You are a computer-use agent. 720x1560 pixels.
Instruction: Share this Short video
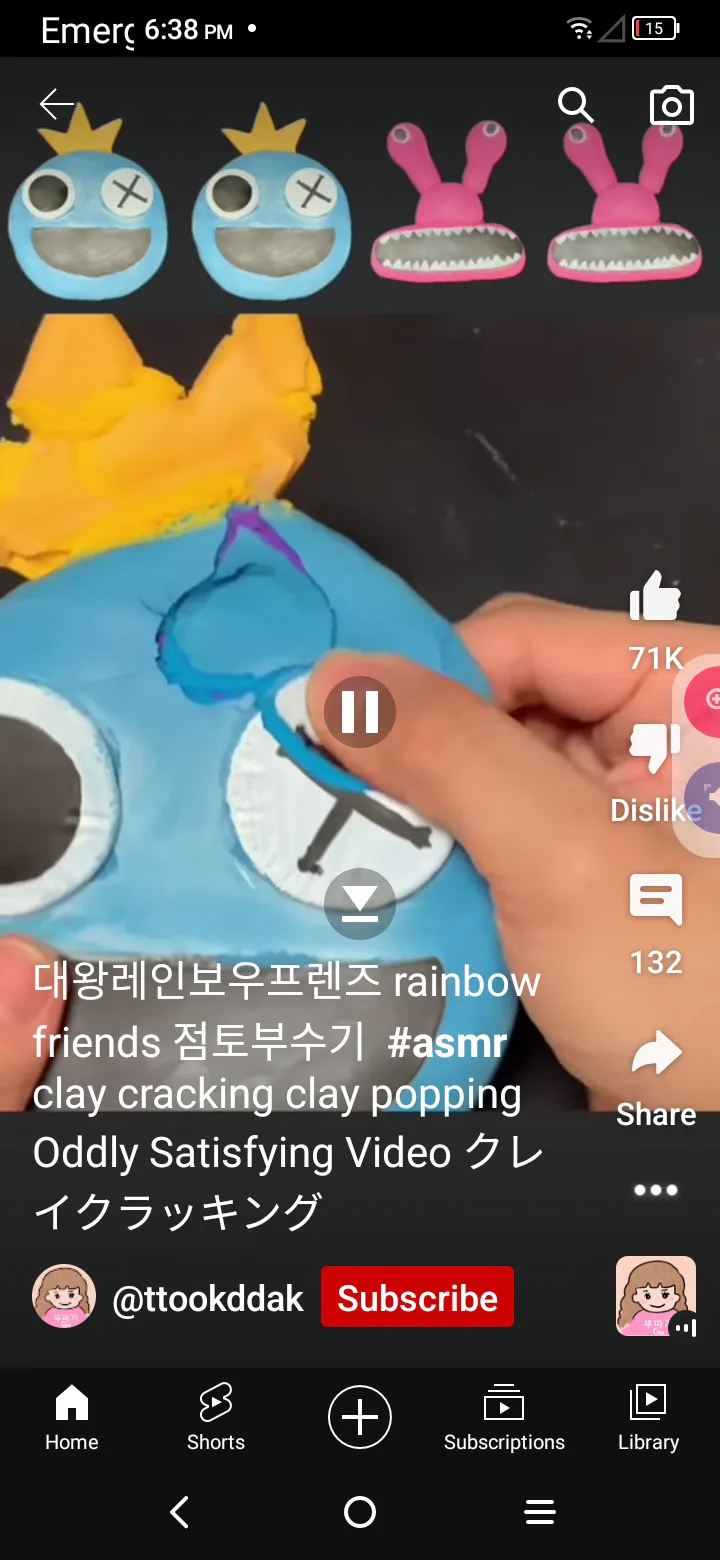tap(656, 1055)
